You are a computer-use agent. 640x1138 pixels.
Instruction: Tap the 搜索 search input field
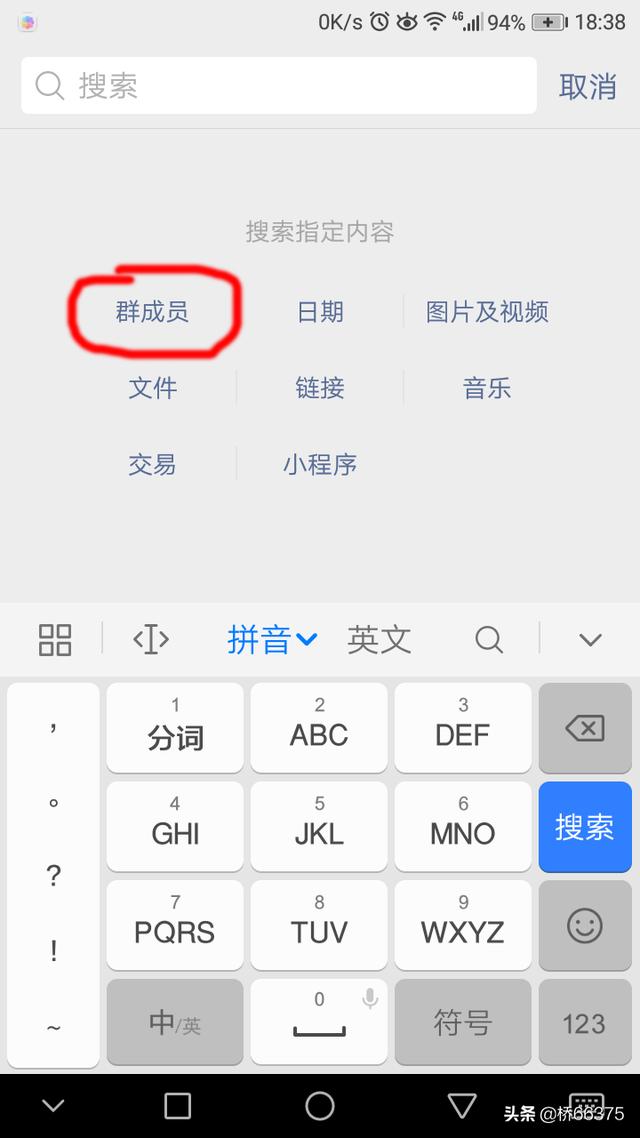click(x=279, y=86)
